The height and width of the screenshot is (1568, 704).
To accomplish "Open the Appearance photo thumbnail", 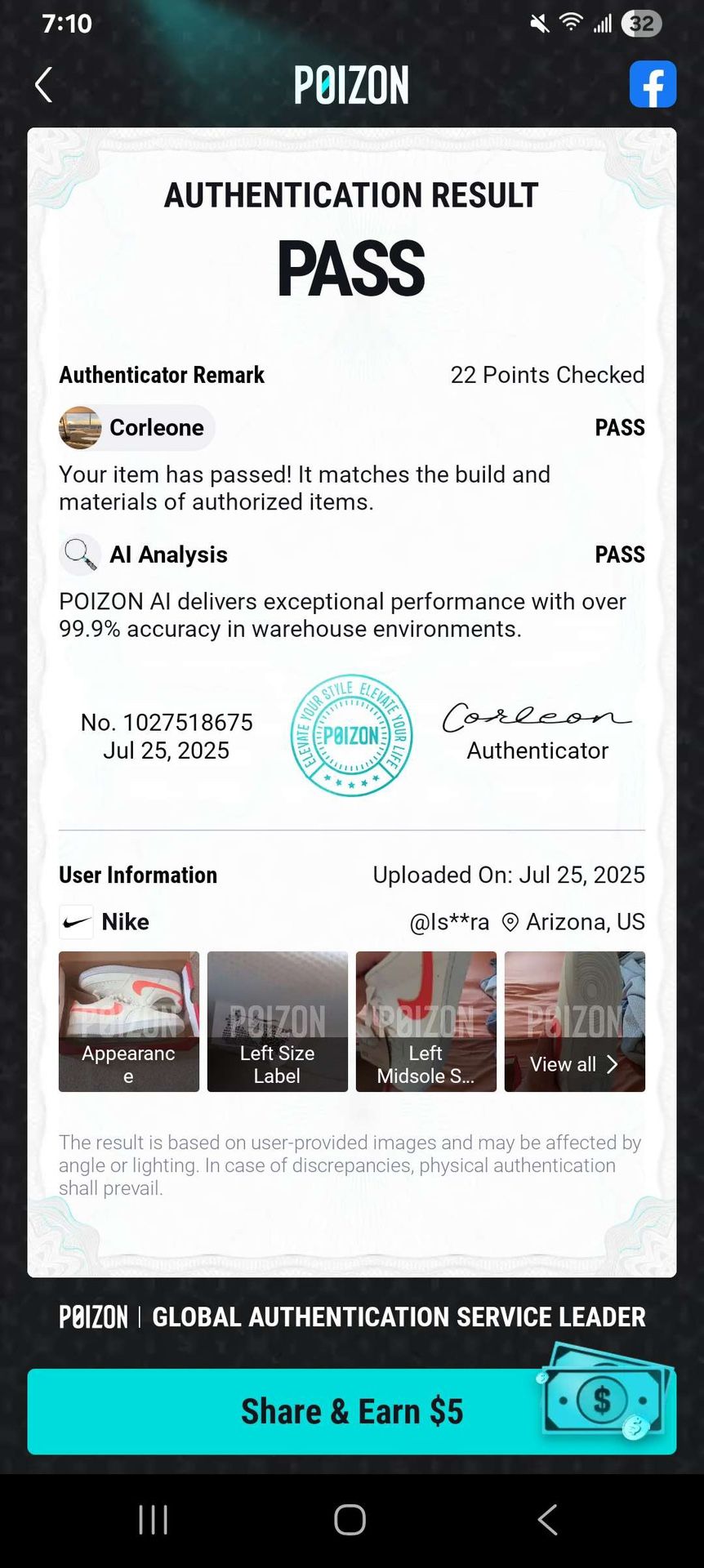I will pos(129,1022).
